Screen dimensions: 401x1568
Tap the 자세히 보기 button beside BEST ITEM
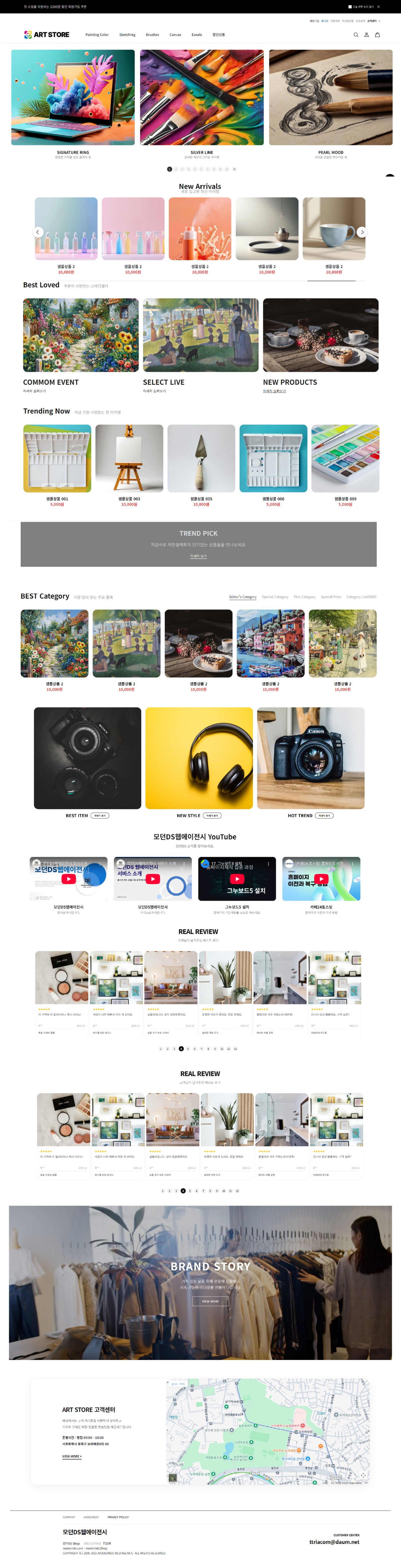pos(100,816)
